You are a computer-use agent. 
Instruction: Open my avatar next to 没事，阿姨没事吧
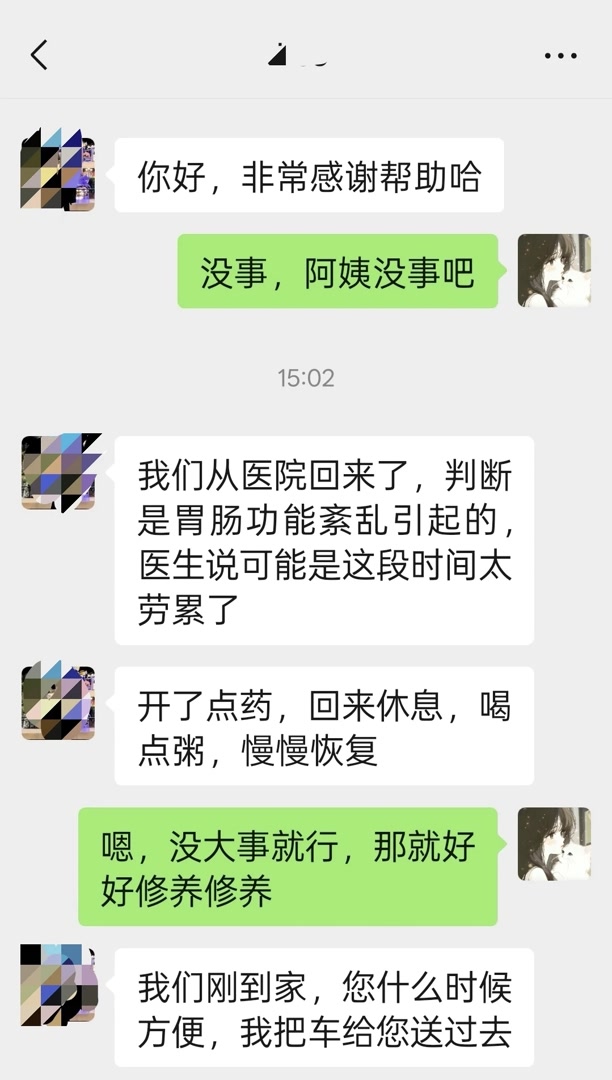[x=554, y=270]
